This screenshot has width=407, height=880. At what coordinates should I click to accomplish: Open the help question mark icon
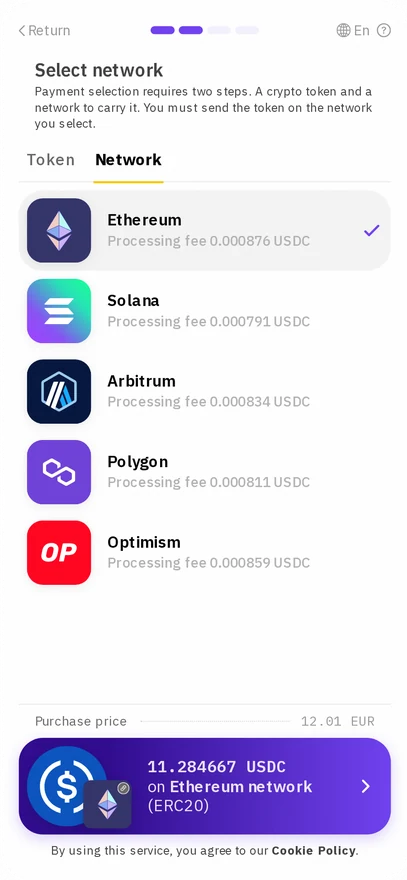click(384, 30)
